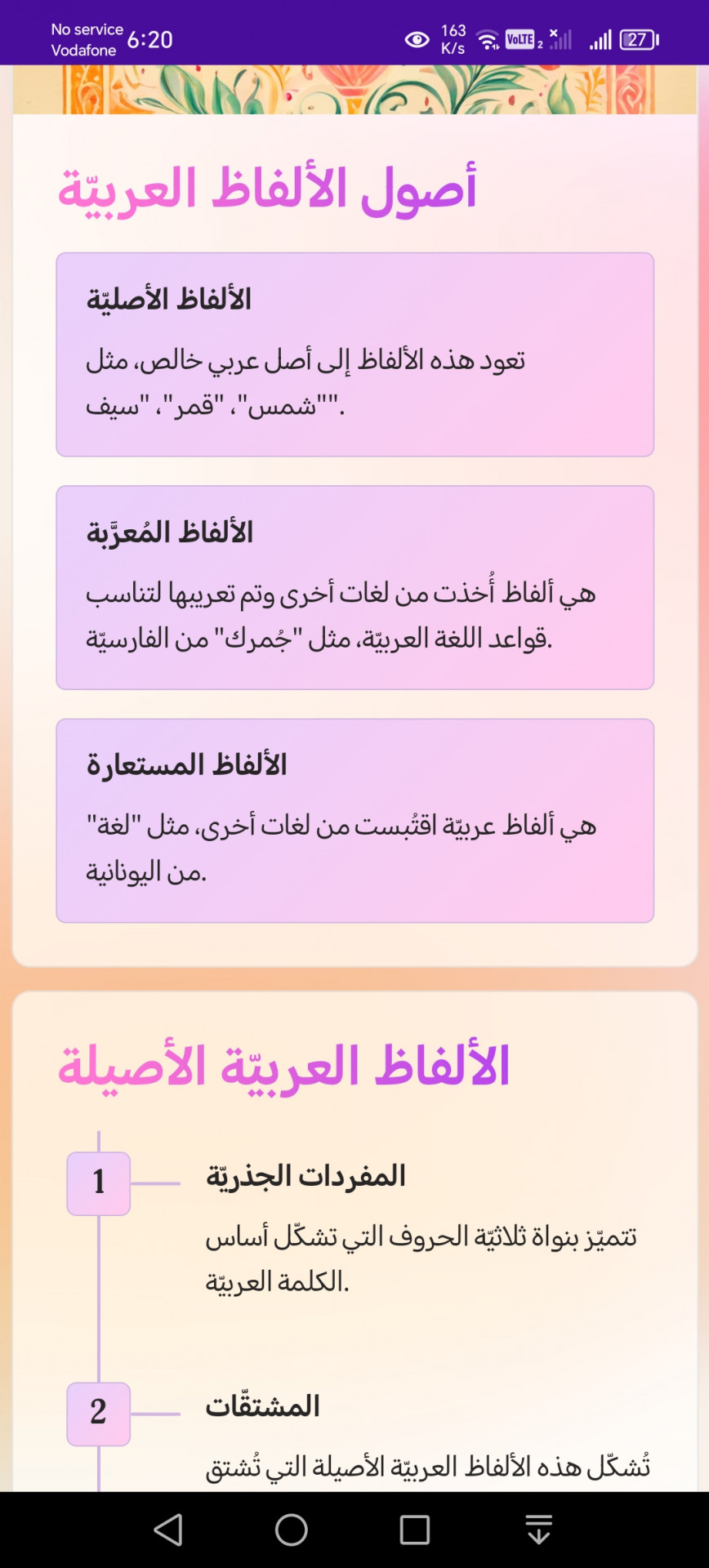
Task: Go back using the system back button
Action: pos(168,1530)
